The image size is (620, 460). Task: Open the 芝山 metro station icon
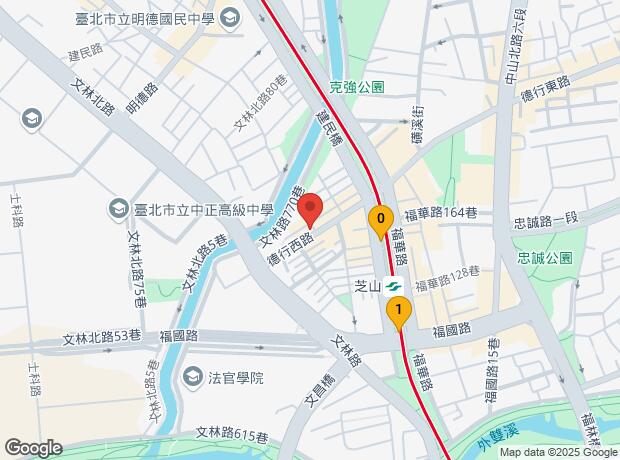[393, 285]
